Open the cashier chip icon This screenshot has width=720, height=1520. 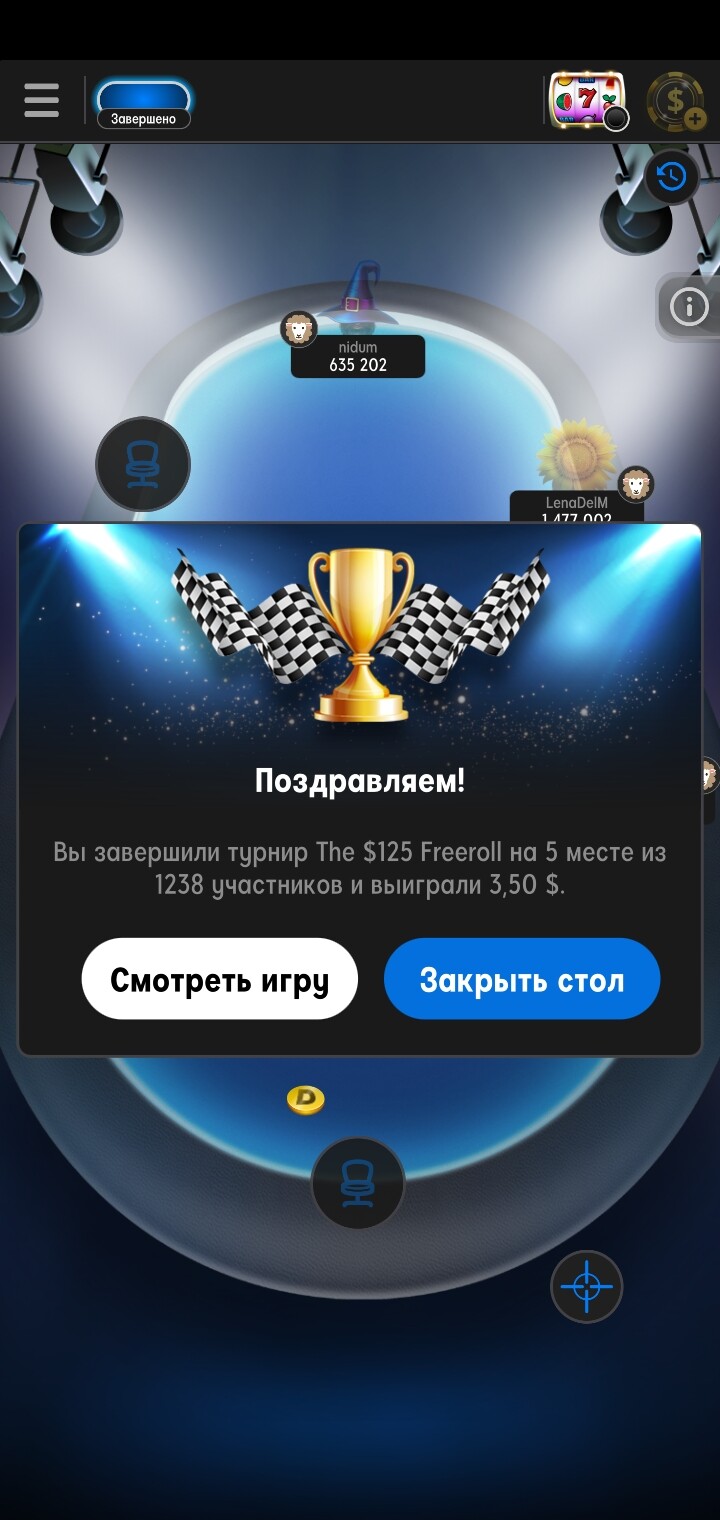(x=676, y=102)
